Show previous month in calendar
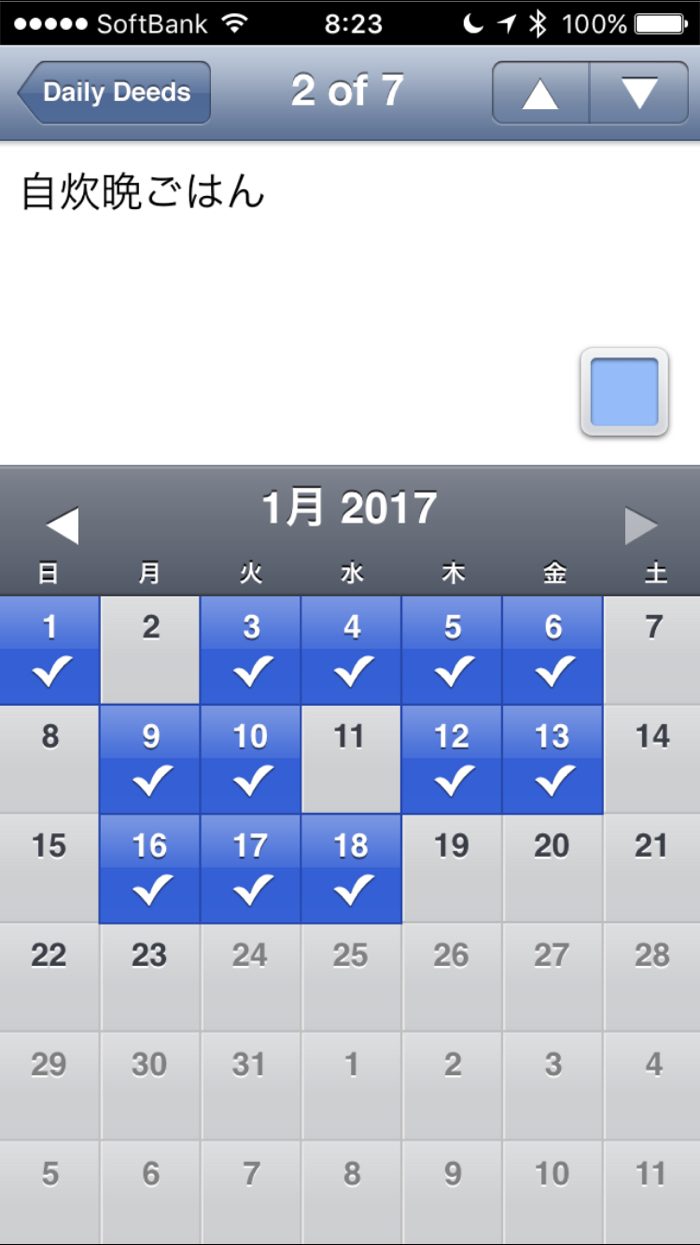Screen dimensions: 700x1245 (x=62, y=525)
